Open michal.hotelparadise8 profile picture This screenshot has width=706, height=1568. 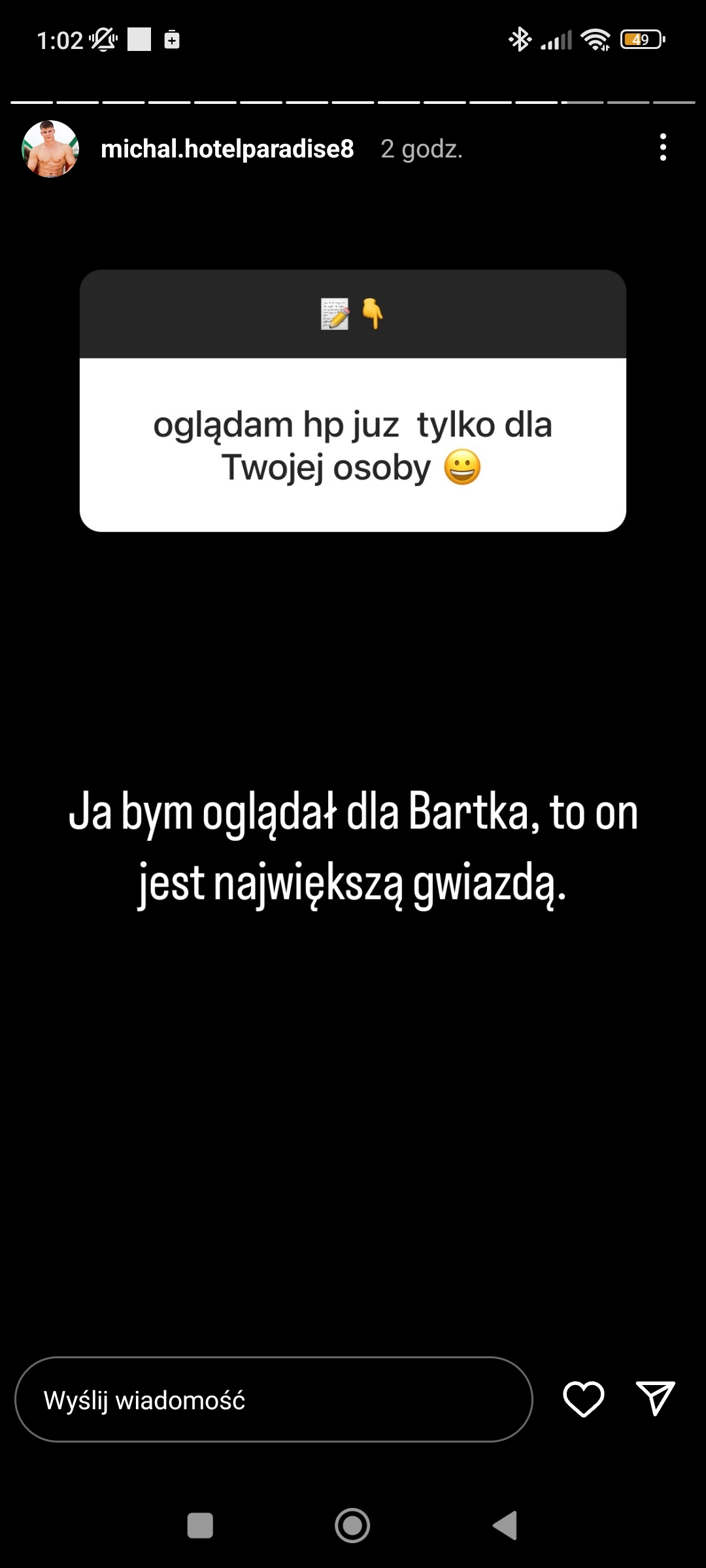[50, 149]
